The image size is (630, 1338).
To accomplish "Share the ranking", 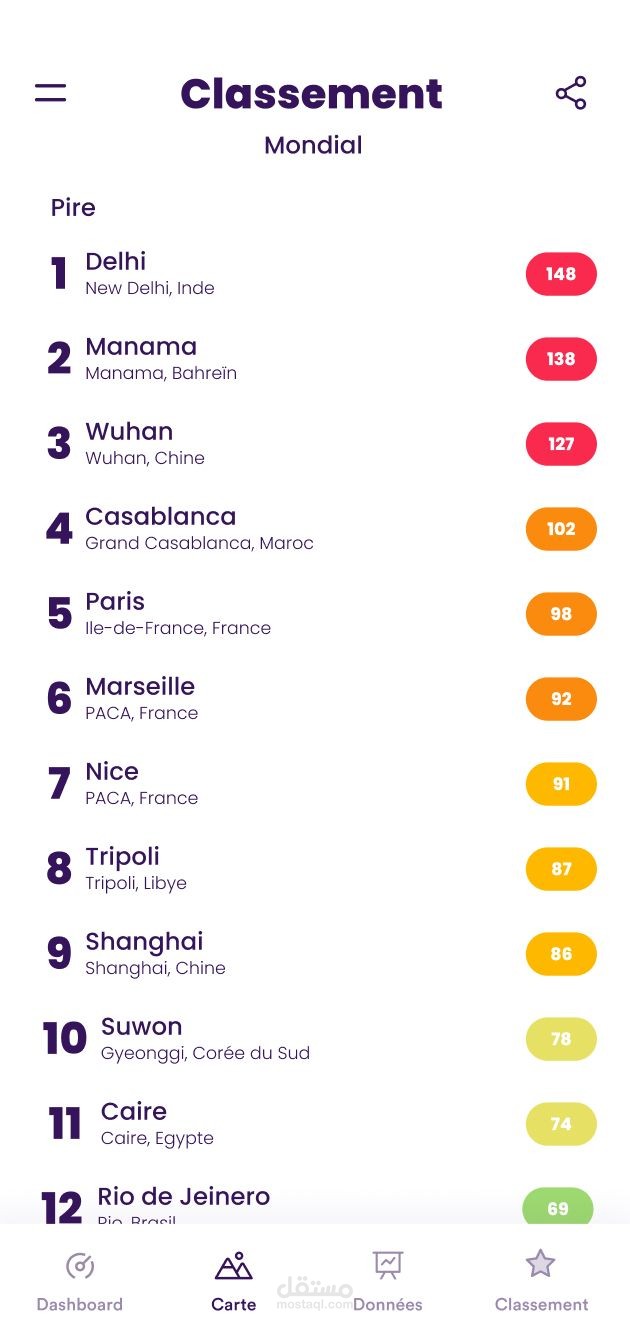I will pos(571,93).
